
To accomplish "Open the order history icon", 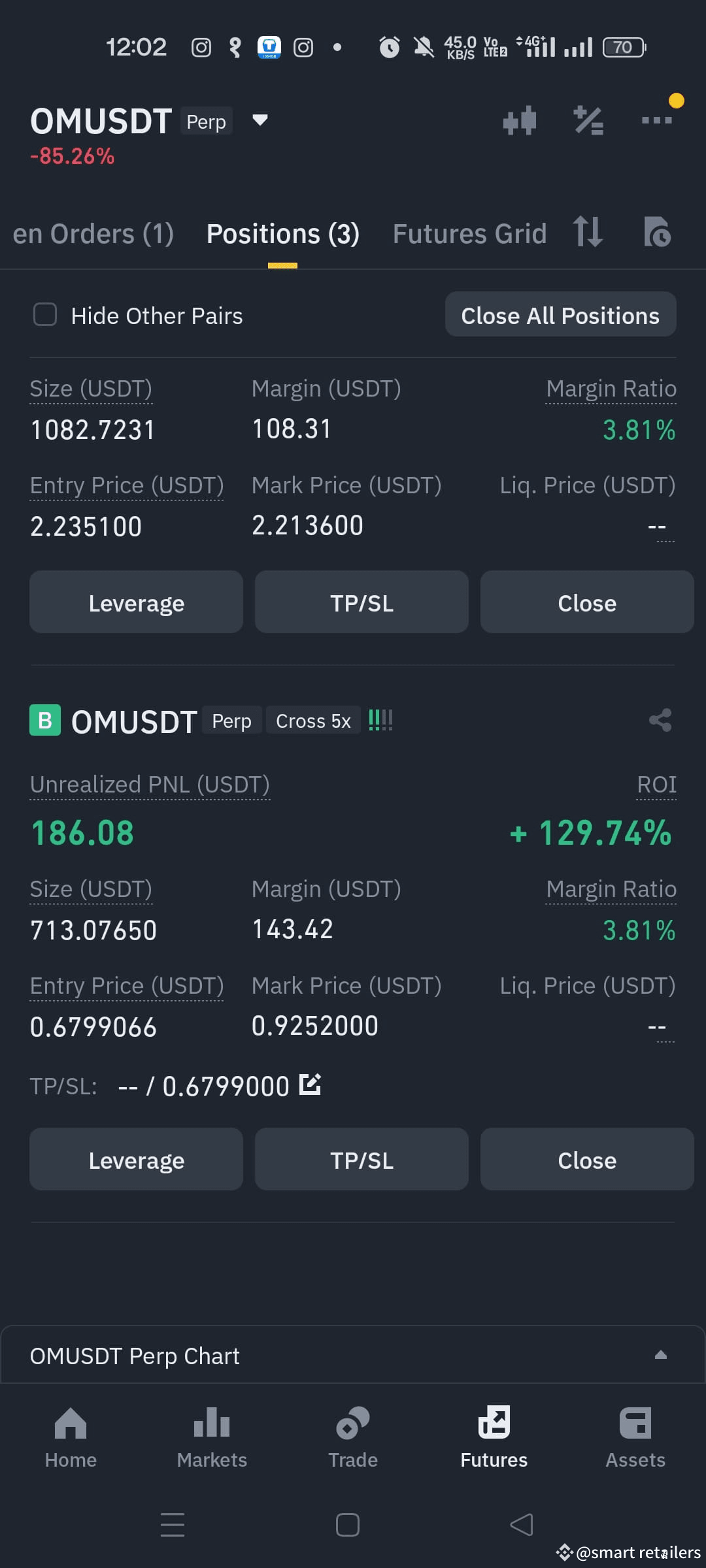I will coord(657,233).
